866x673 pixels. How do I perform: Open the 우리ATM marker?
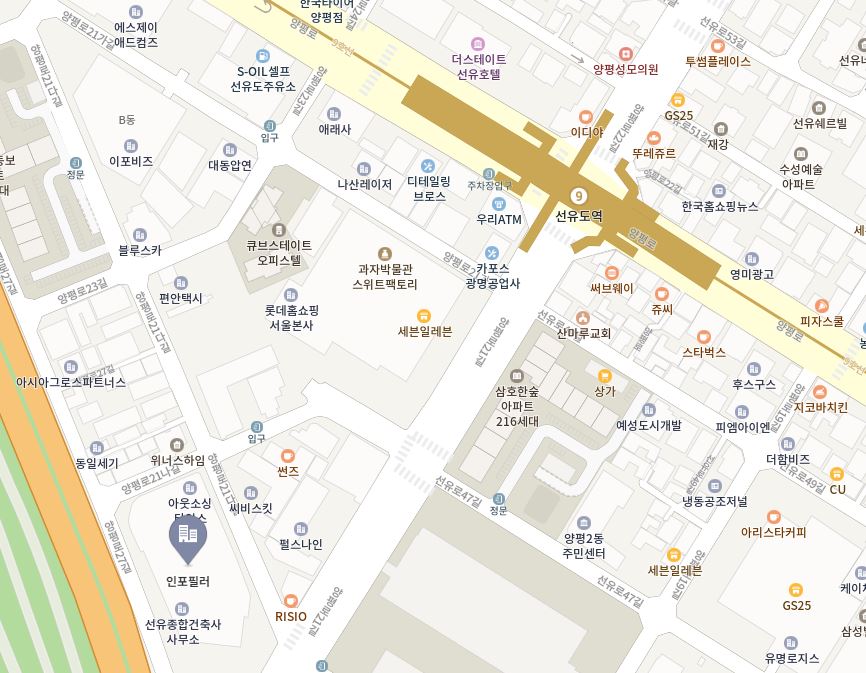point(499,203)
